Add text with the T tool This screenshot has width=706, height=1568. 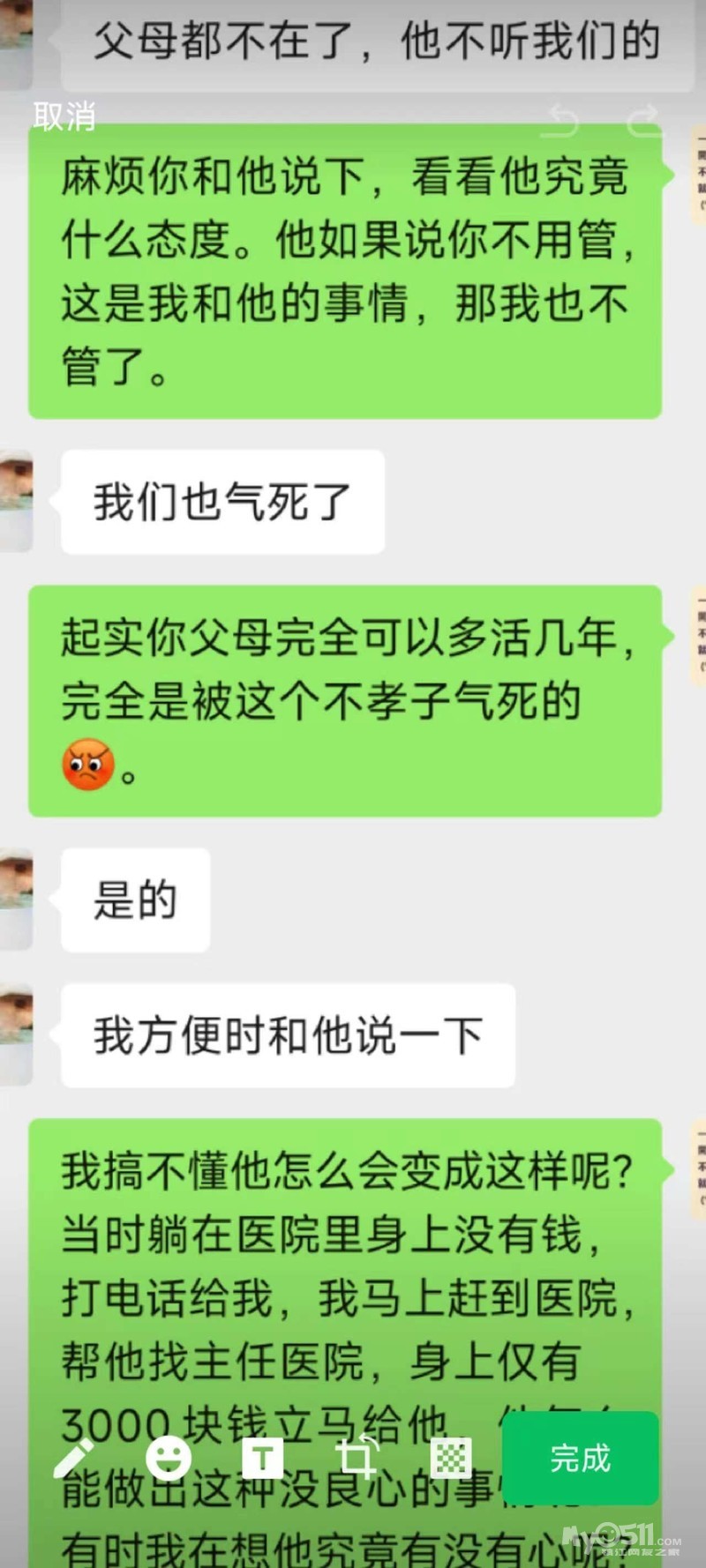tap(262, 1458)
